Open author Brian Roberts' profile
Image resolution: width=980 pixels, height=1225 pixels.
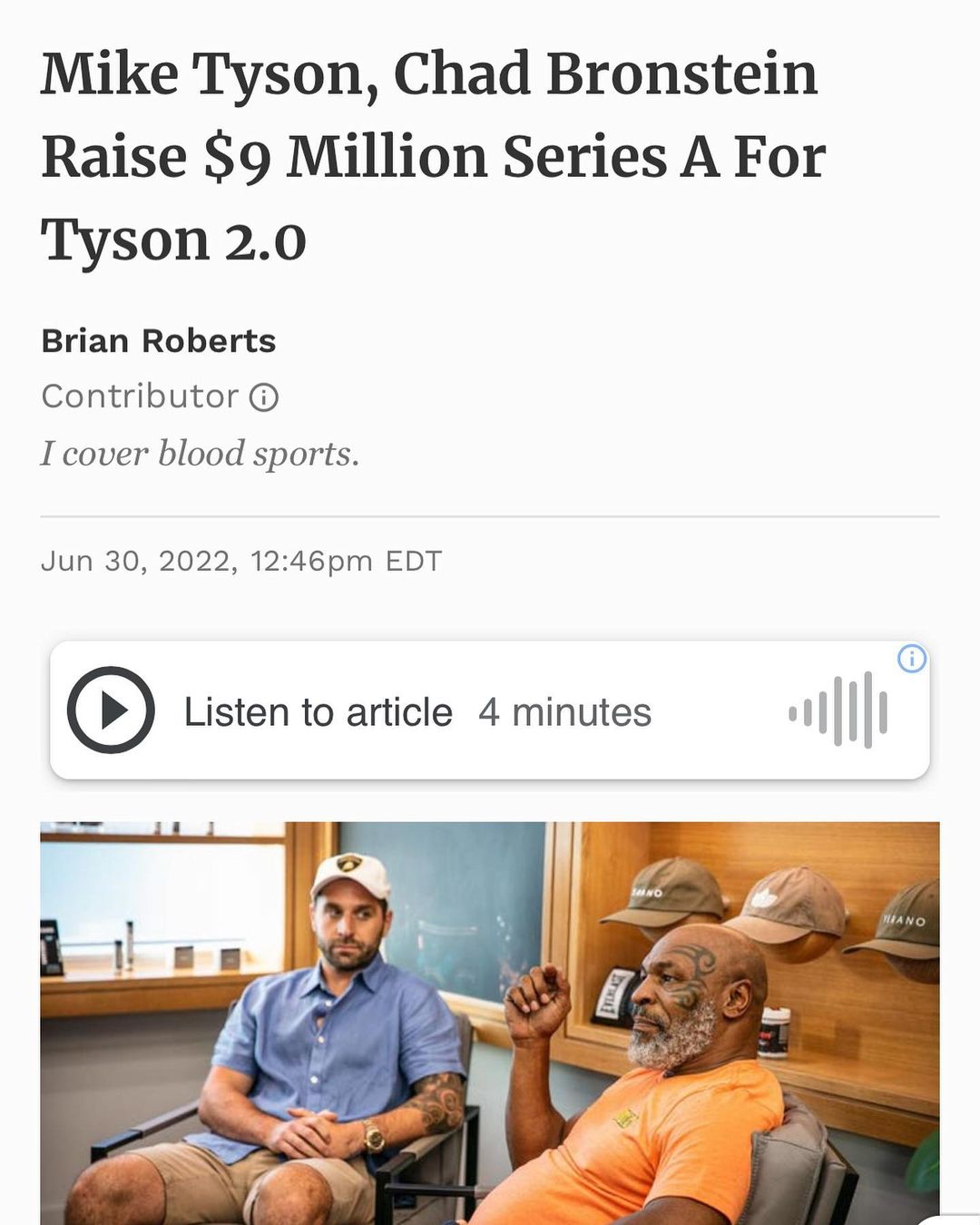coord(158,341)
